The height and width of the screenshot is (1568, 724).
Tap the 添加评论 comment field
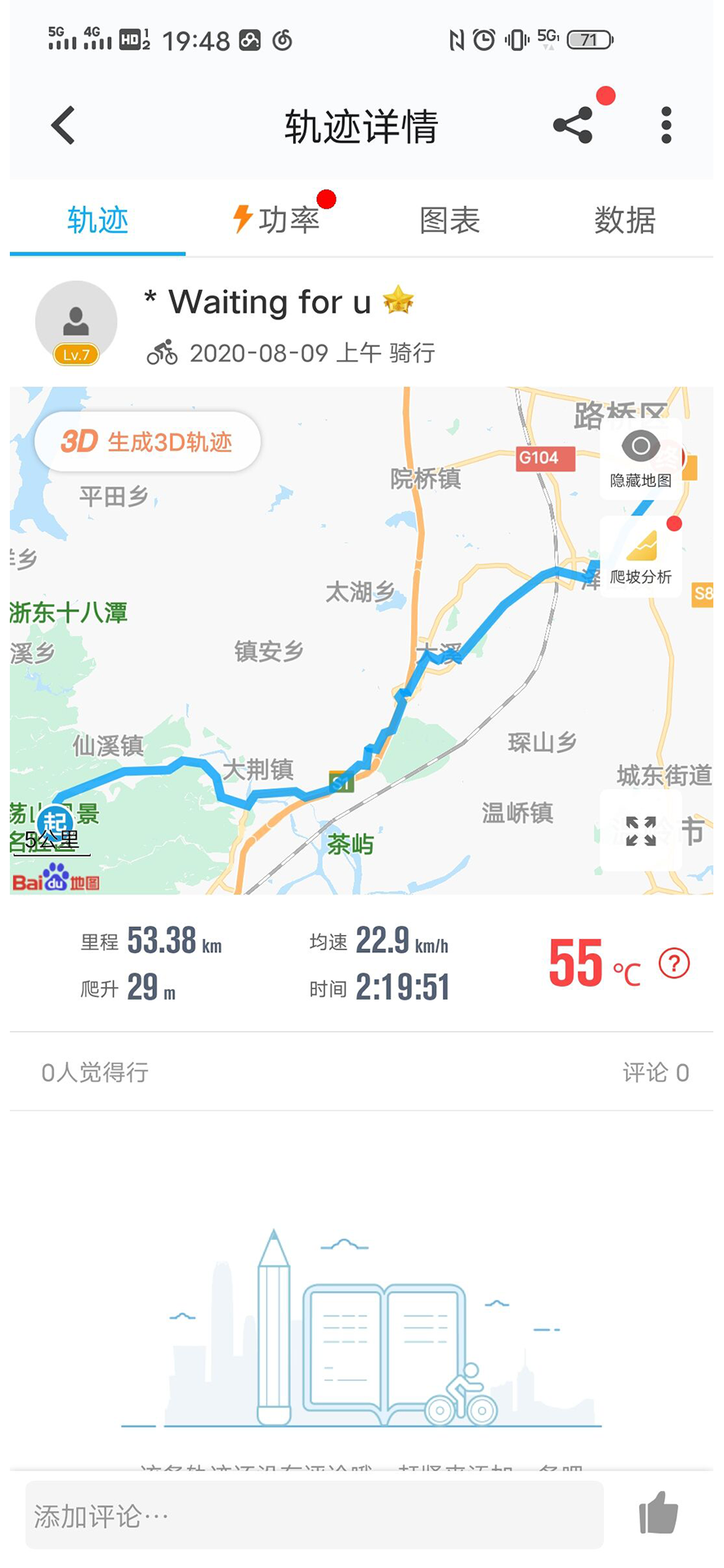tap(315, 1516)
